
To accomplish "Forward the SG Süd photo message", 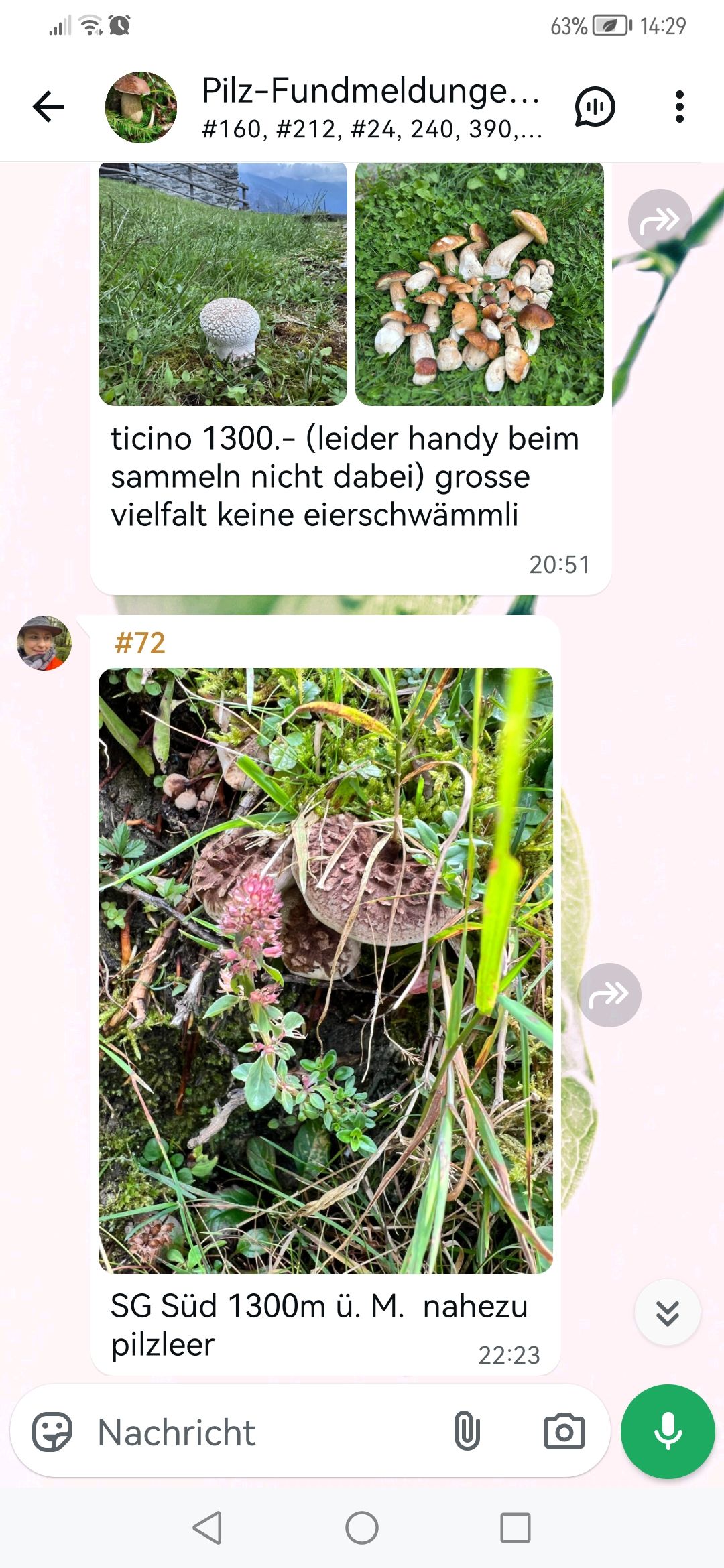I will tap(609, 995).
